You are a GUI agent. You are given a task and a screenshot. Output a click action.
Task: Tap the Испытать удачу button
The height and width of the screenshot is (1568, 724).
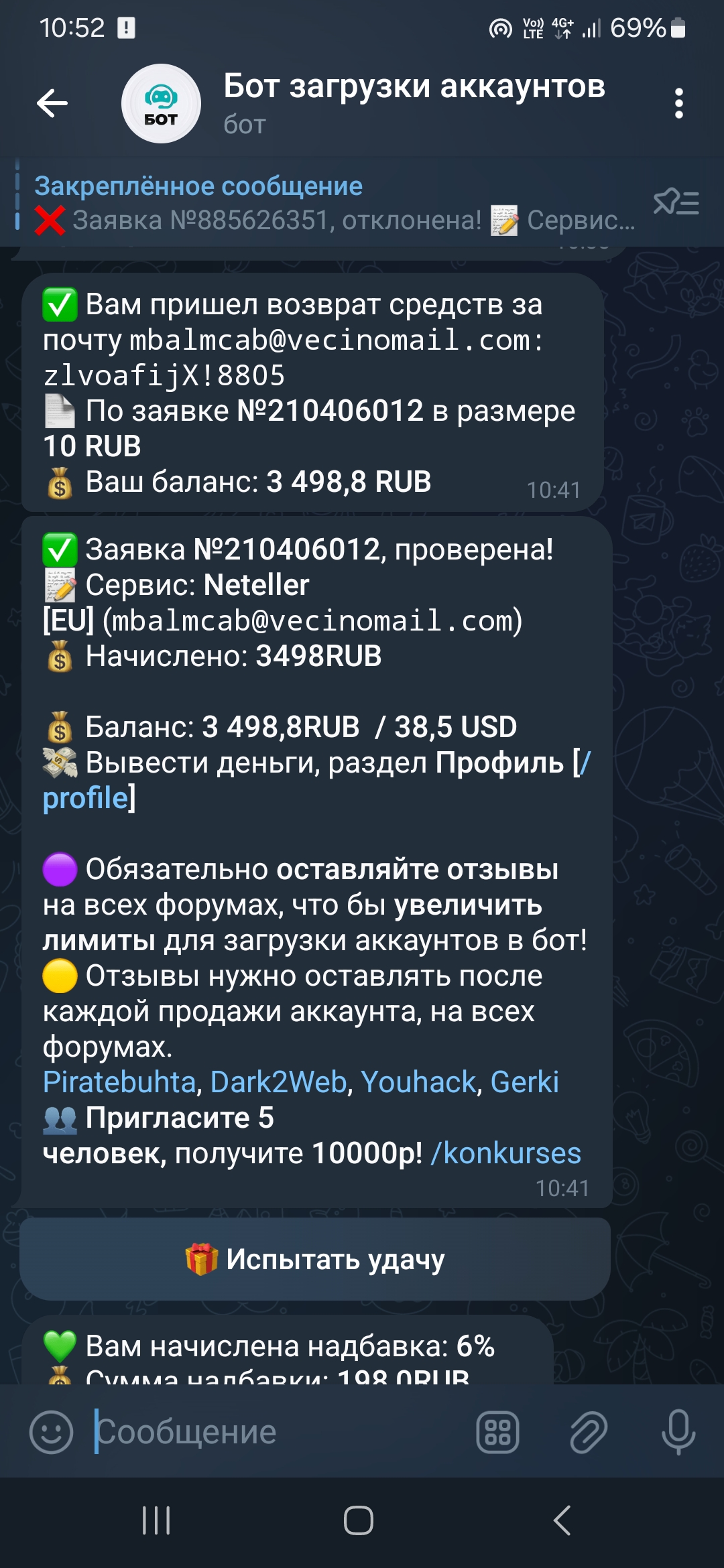click(x=315, y=1259)
